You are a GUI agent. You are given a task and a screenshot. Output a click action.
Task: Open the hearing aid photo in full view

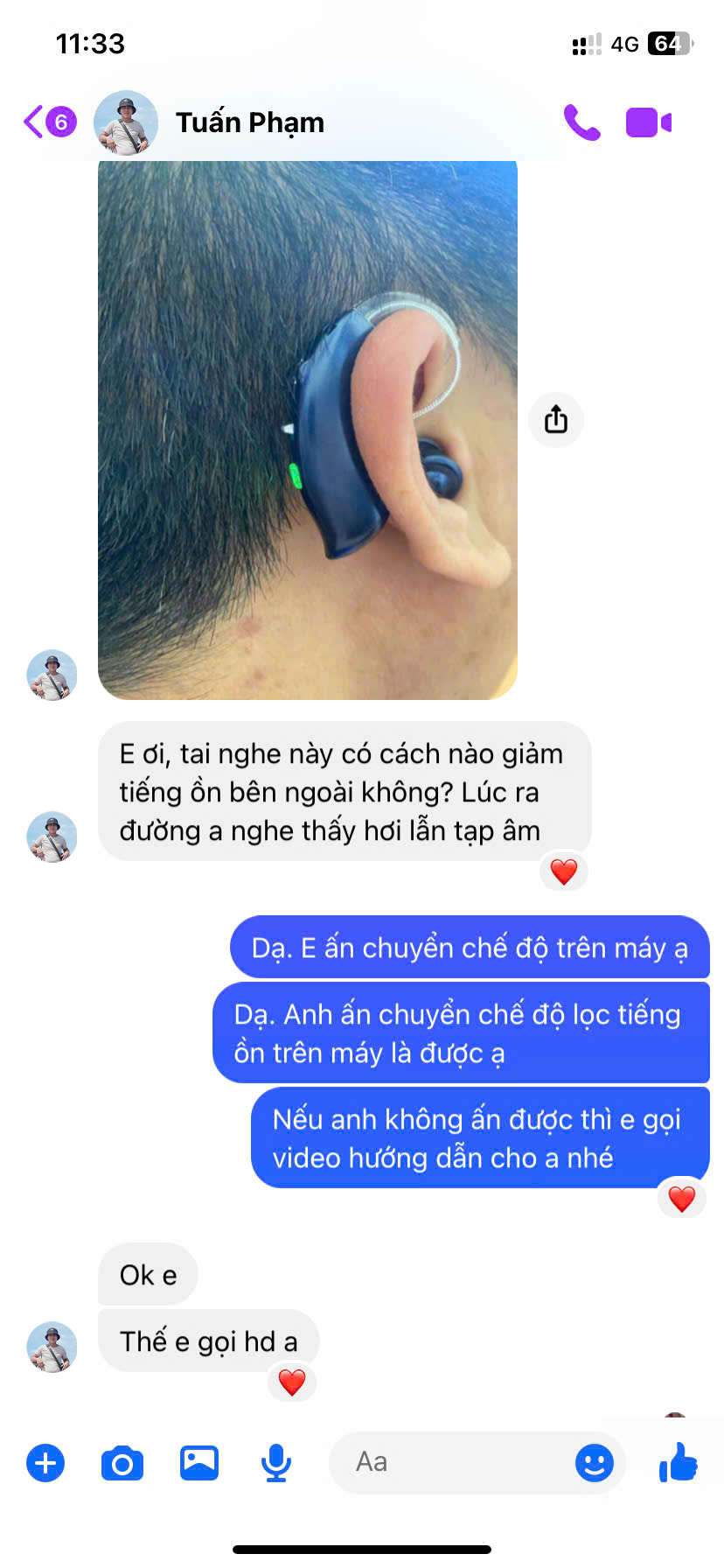[308, 429]
